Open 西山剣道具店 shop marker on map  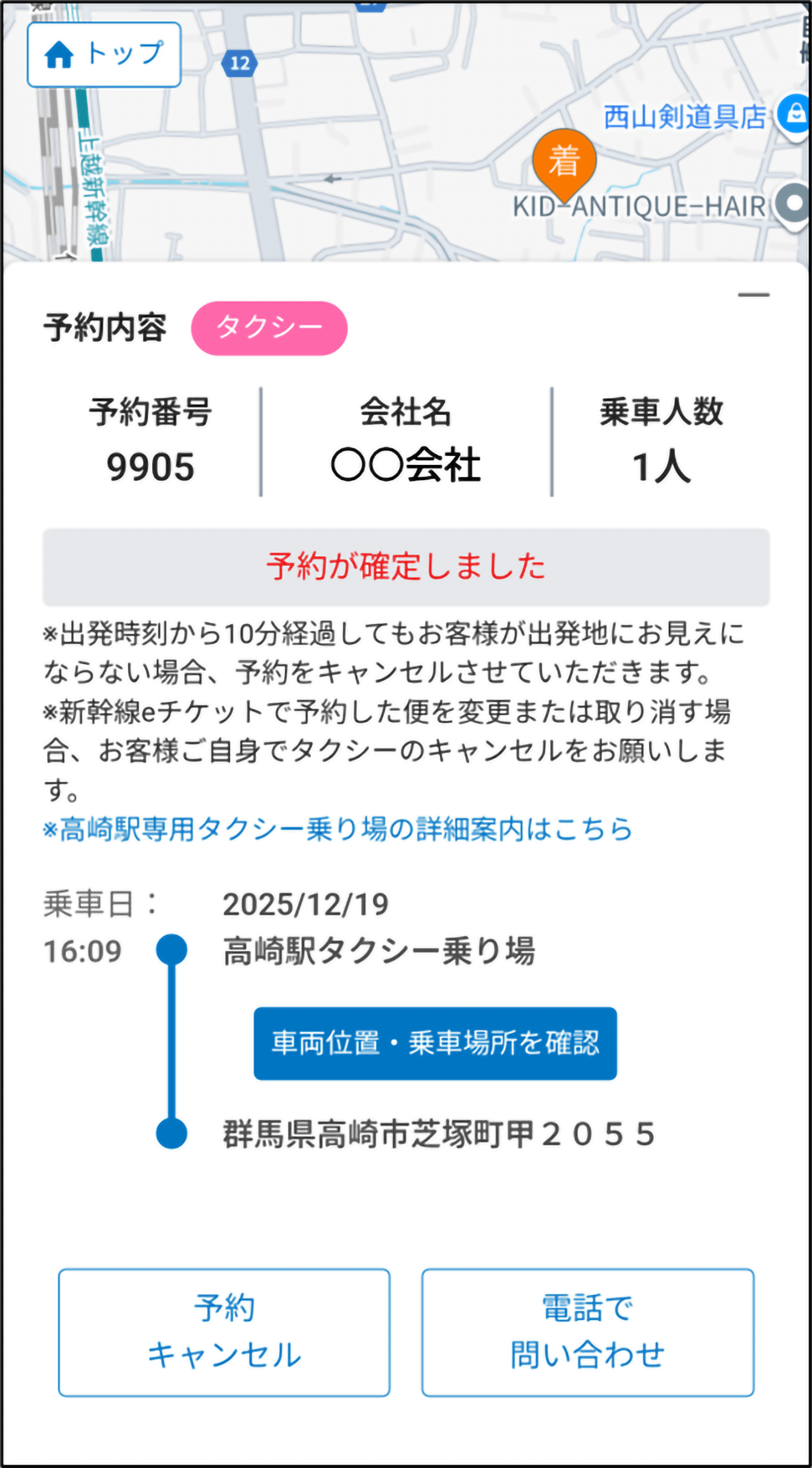(x=795, y=115)
